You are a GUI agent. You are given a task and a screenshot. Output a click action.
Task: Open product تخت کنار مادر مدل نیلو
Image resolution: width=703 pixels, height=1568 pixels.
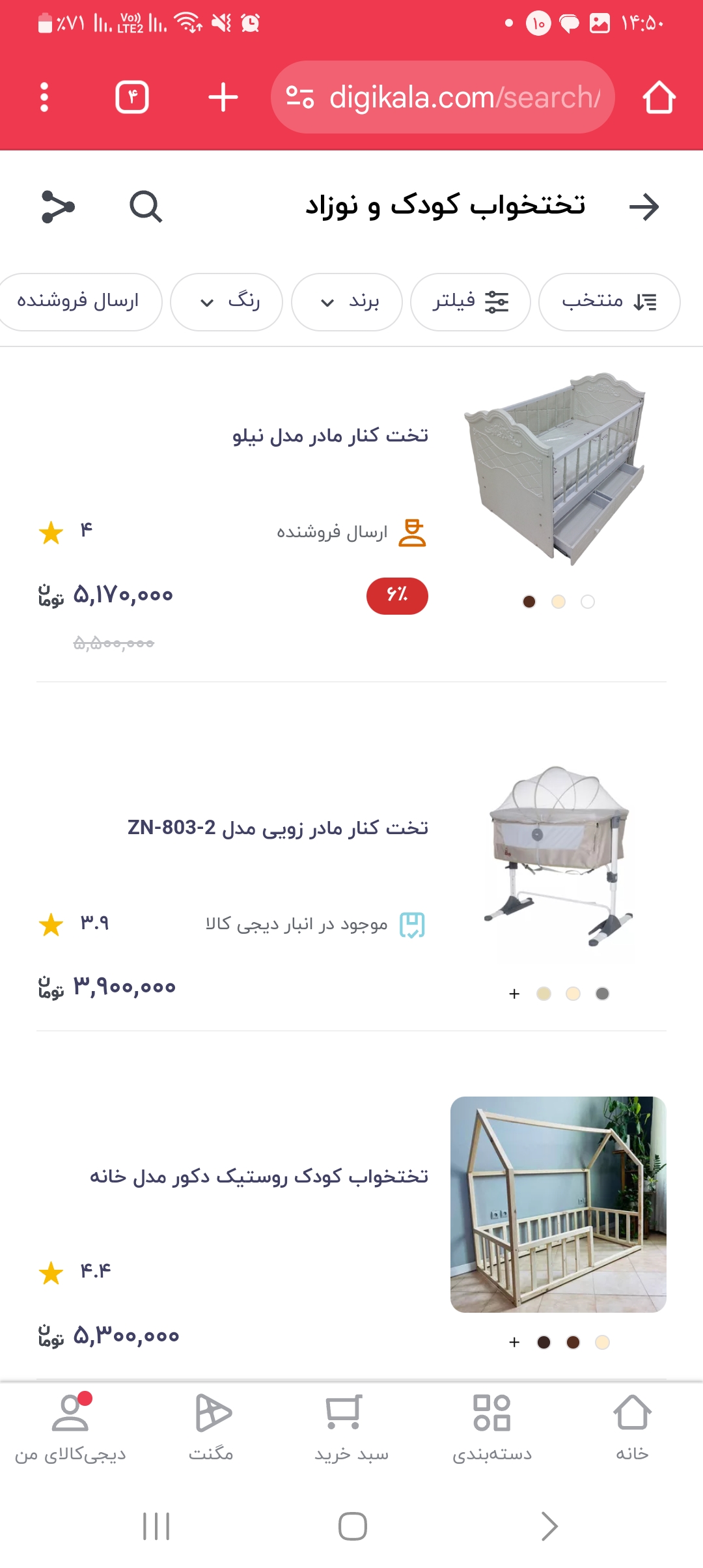(331, 436)
